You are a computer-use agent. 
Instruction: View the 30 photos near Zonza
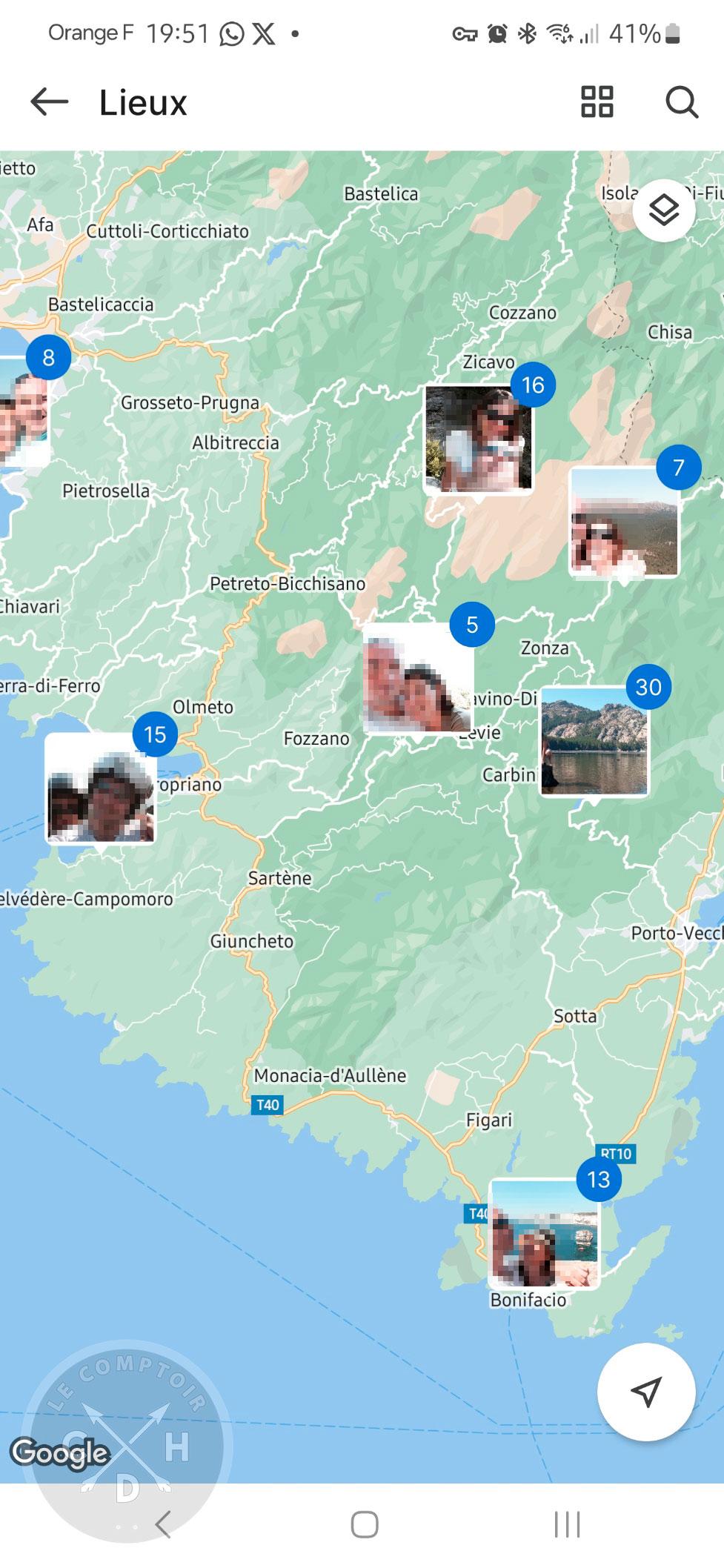[594, 740]
